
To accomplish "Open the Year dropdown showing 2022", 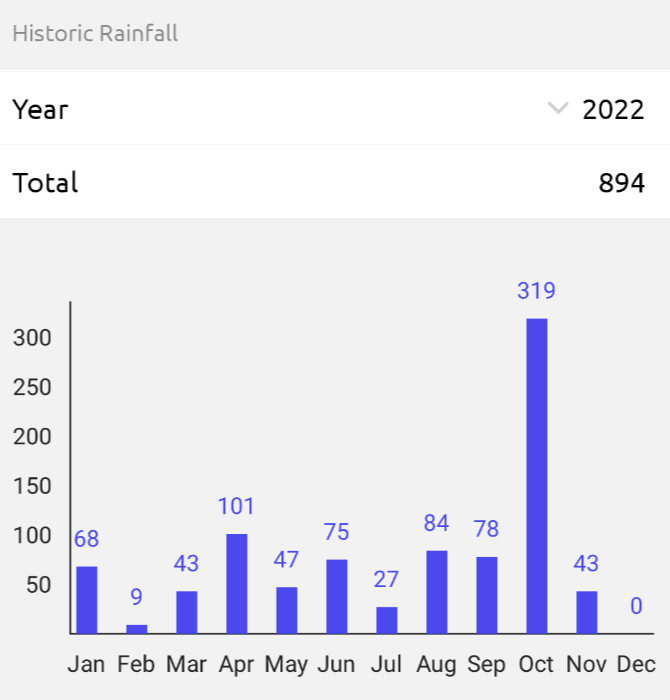I will [600, 109].
